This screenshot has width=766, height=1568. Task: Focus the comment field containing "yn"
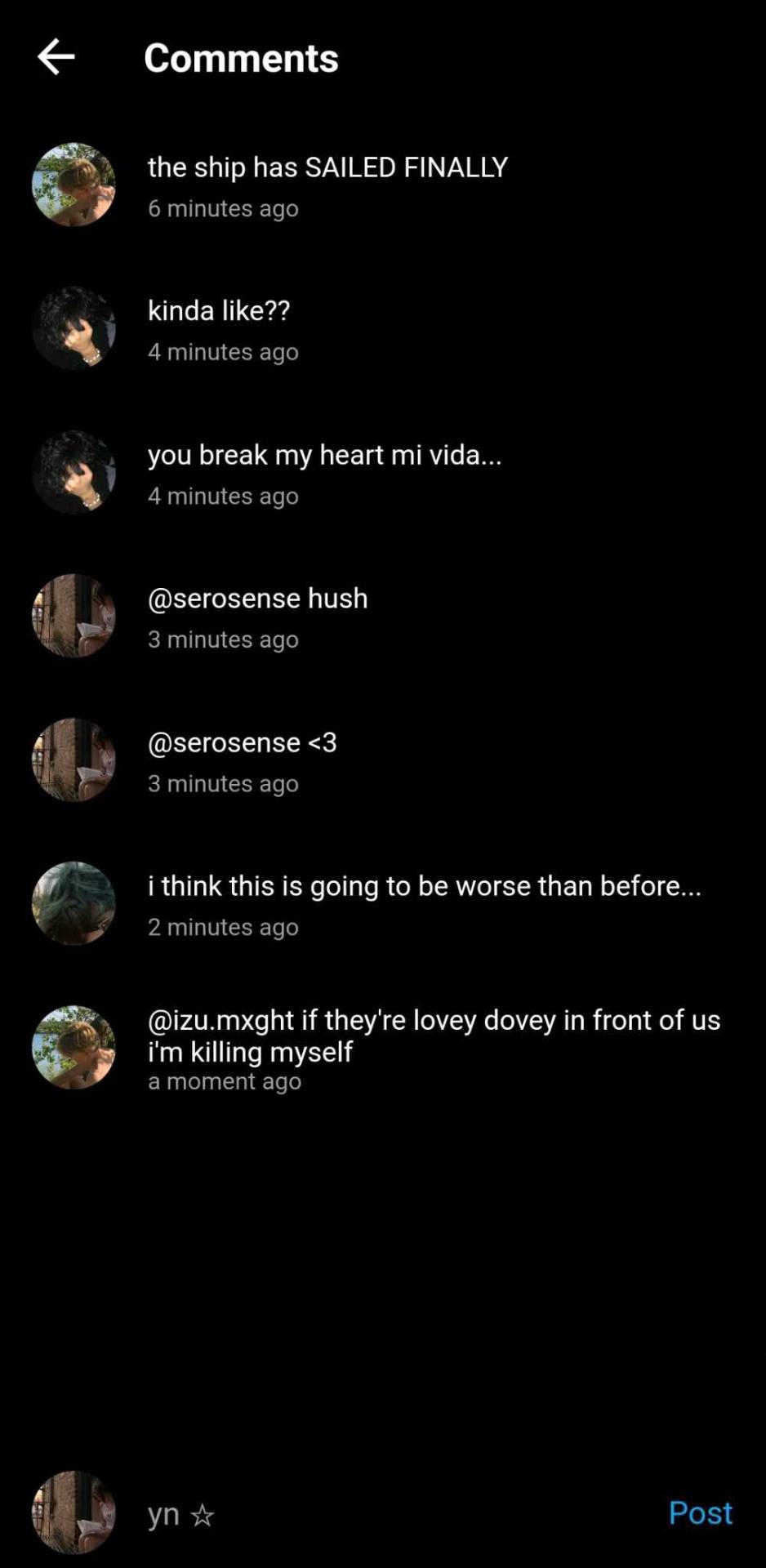pos(392,1514)
